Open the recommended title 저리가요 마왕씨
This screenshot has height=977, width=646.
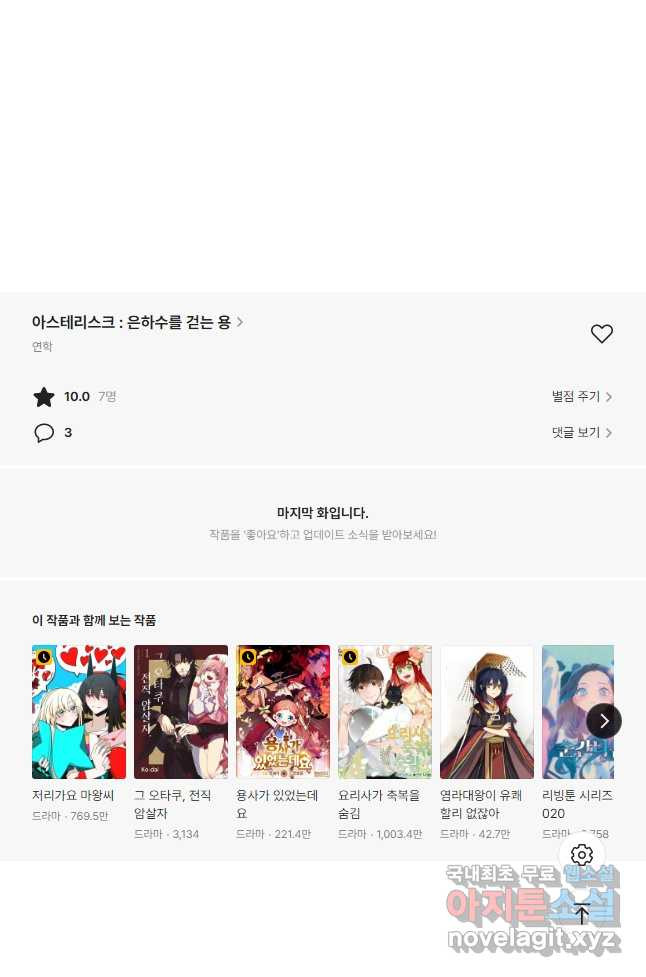pyautogui.click(x=79, y=712)
